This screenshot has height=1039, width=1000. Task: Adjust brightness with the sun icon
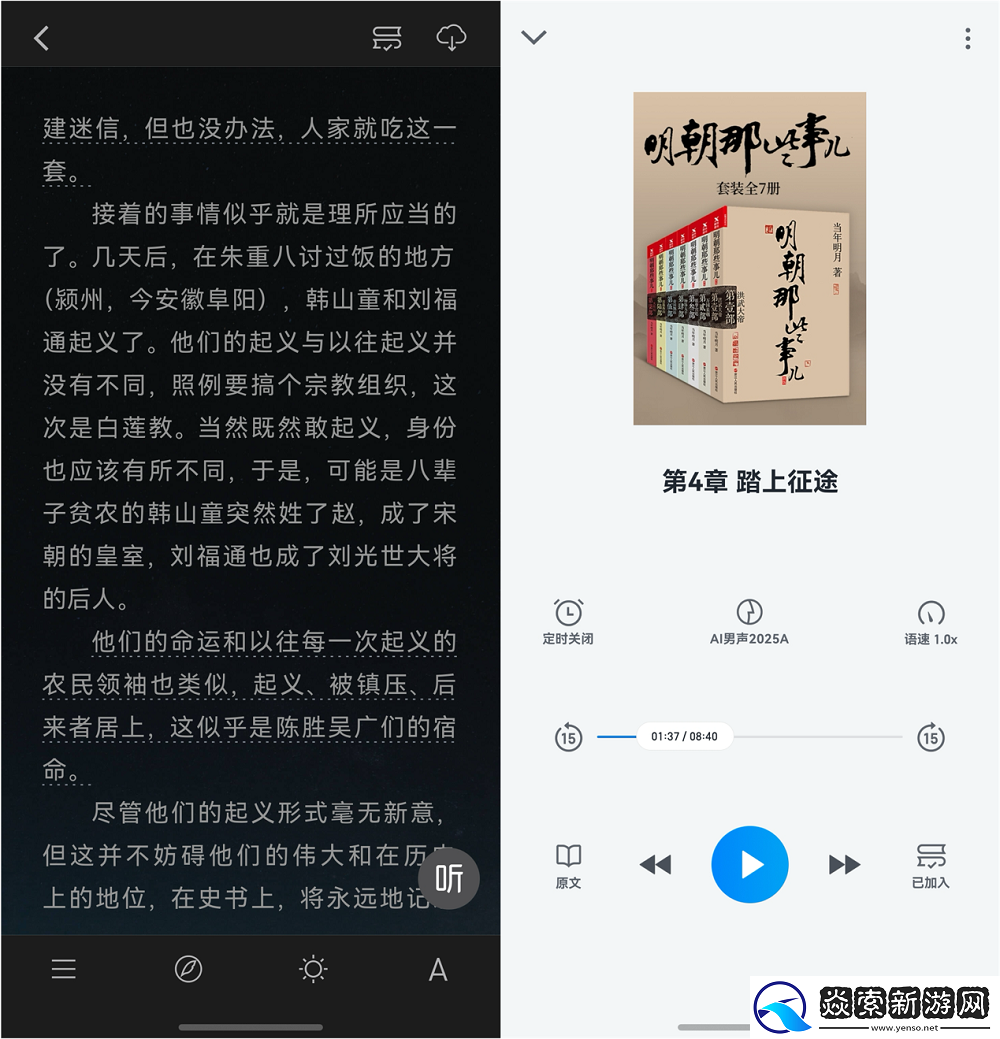(312, 969)
